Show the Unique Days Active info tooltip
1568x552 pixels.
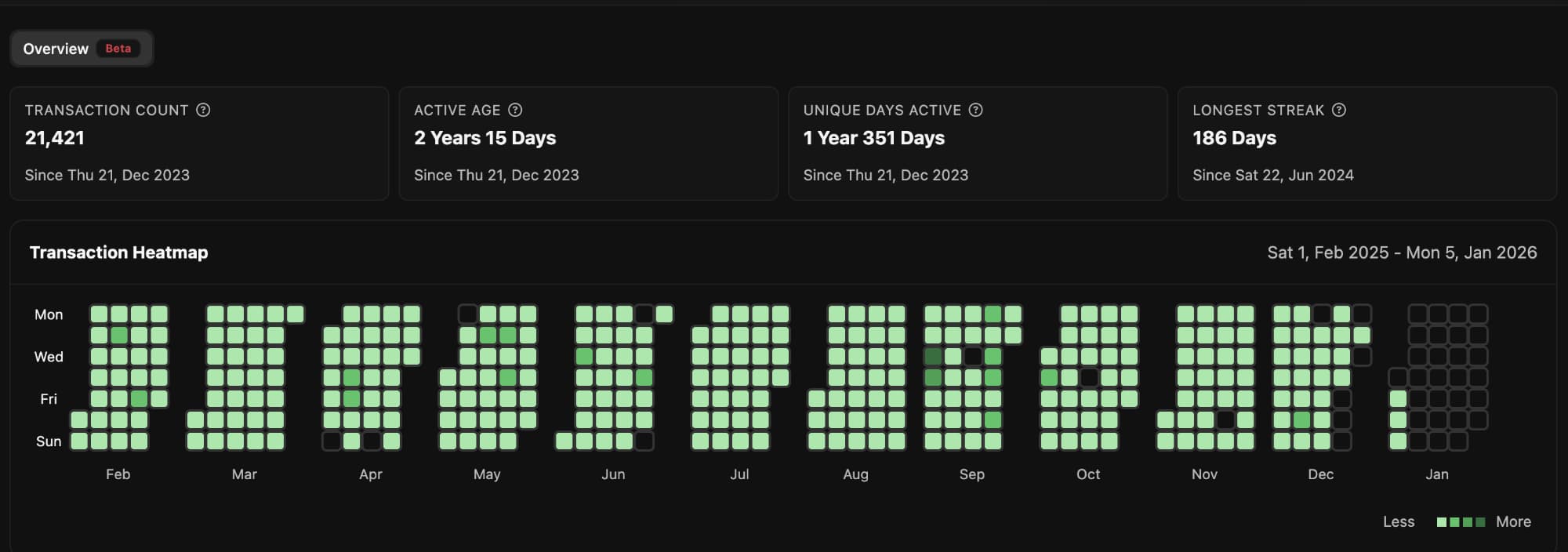coord(975,110)
